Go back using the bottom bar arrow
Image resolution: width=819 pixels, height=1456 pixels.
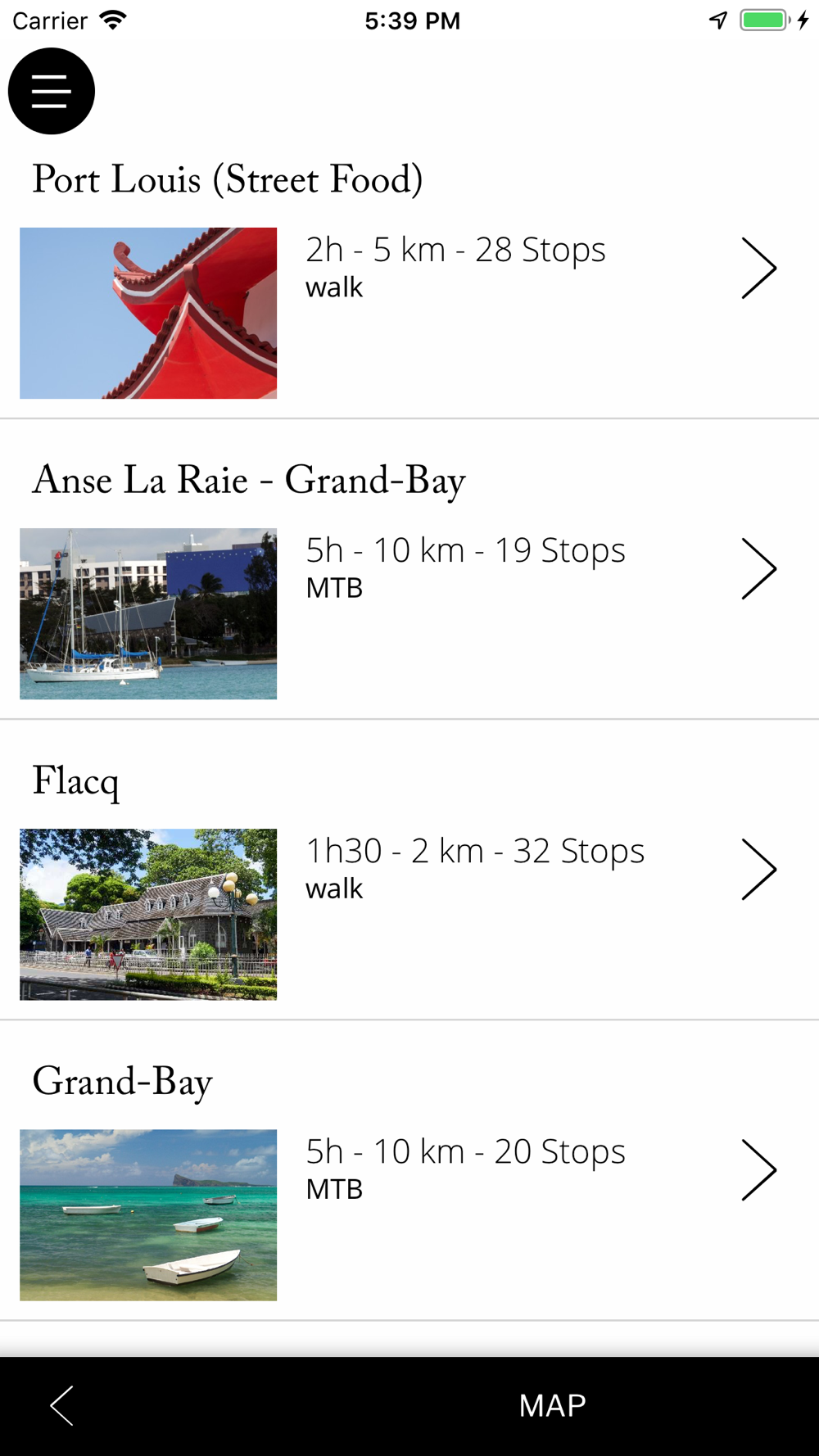[62, 1406]
